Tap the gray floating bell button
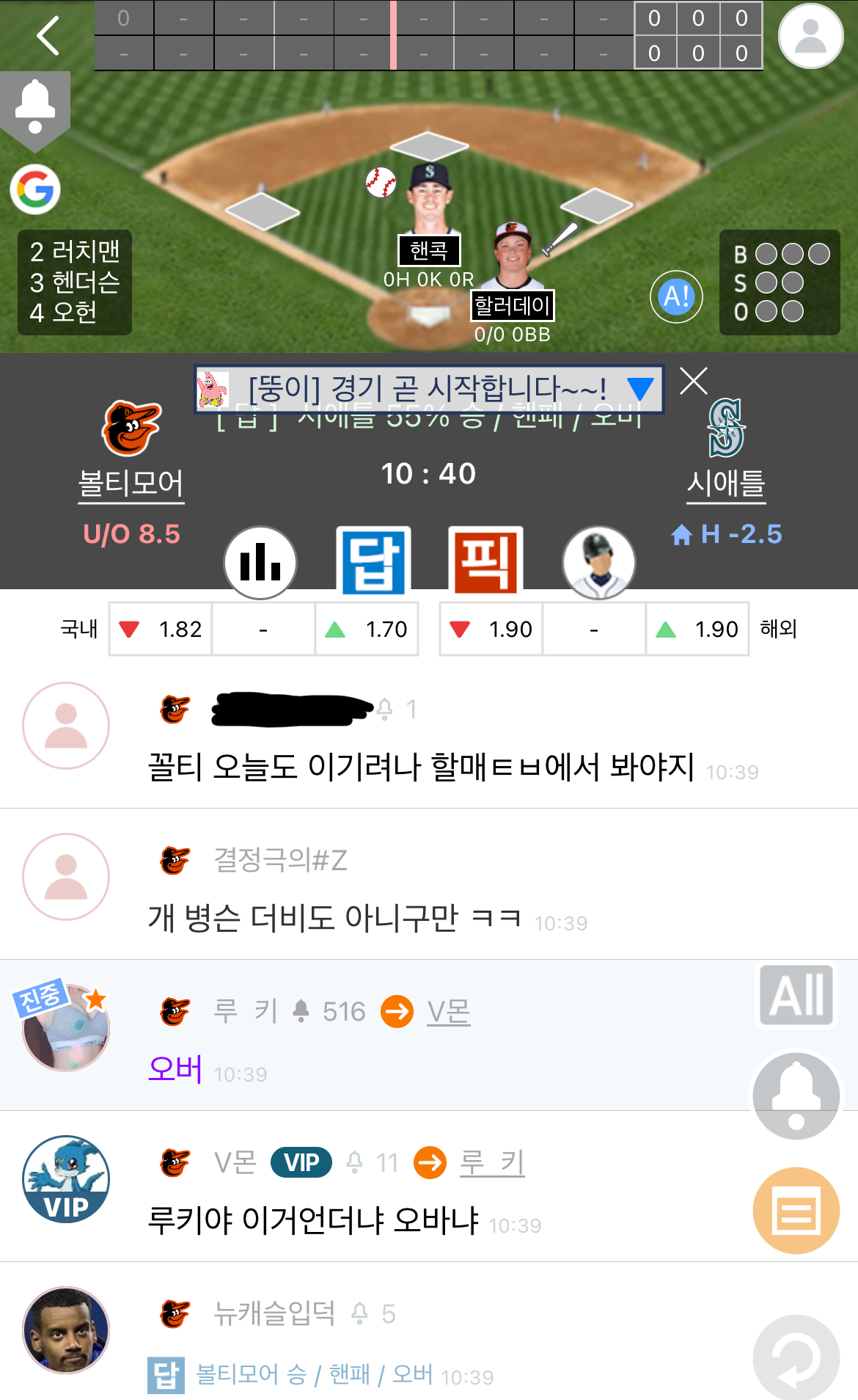The width and height of the screenshot is (858, 1400). coord(796,1096)
